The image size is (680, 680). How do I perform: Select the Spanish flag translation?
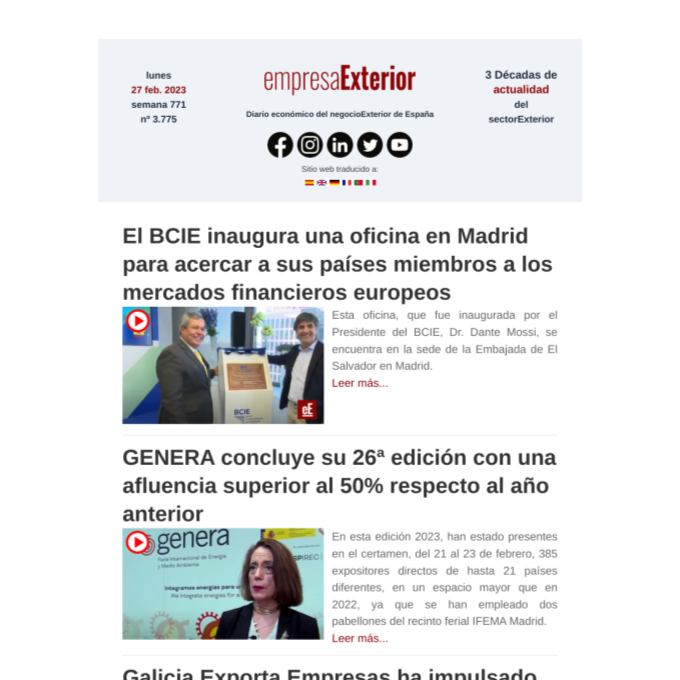pyautogui.click(x=309, y=183)
